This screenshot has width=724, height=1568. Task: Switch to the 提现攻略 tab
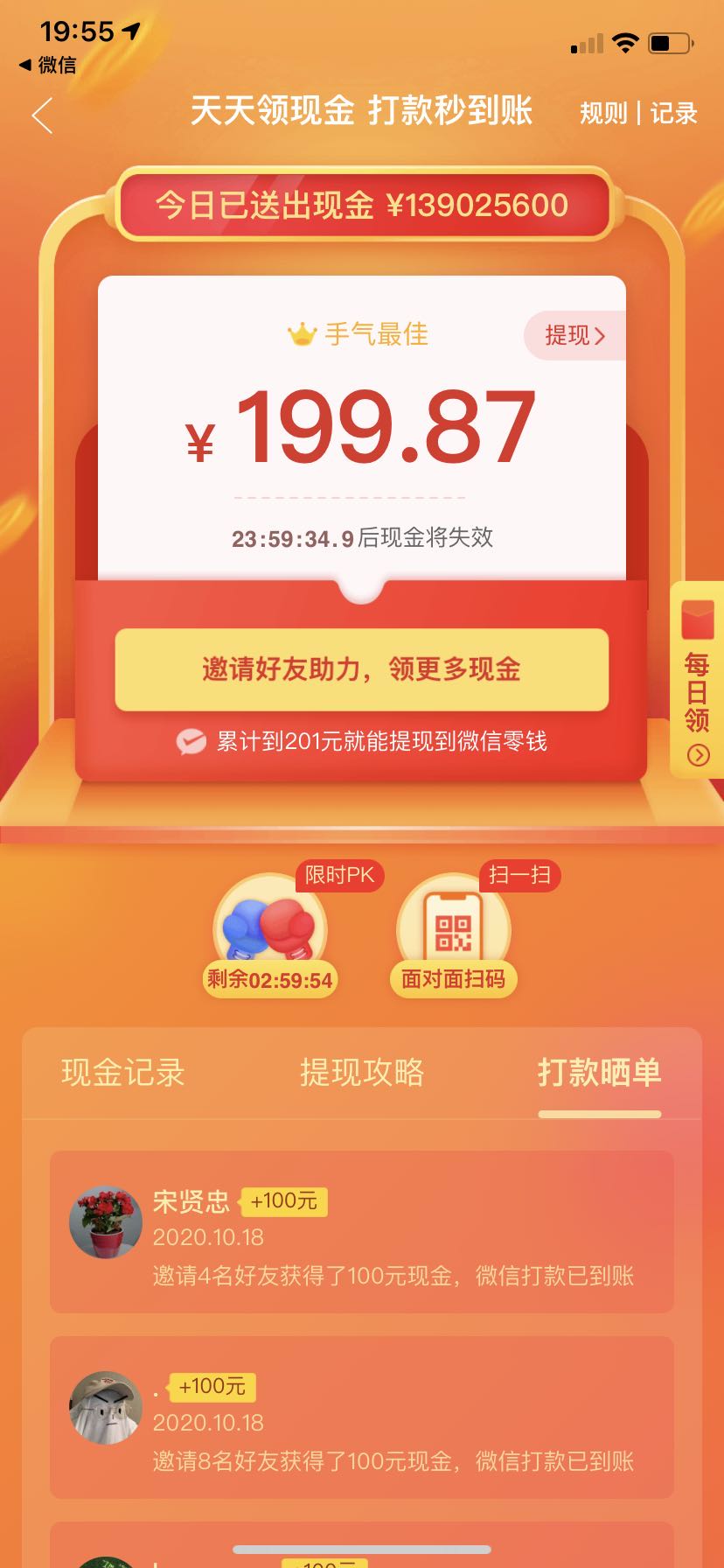click(x=362, y=1073)
